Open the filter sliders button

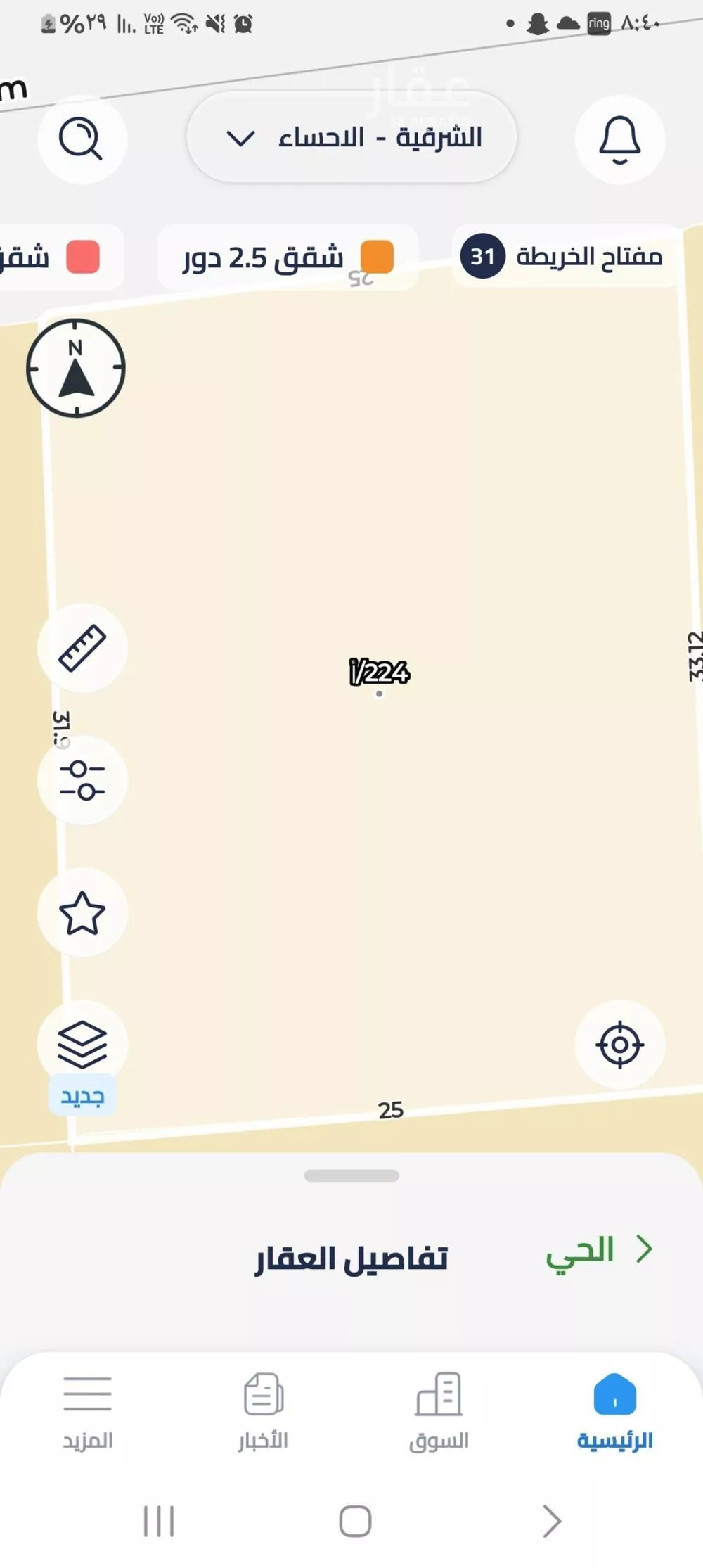click(82, 779)
